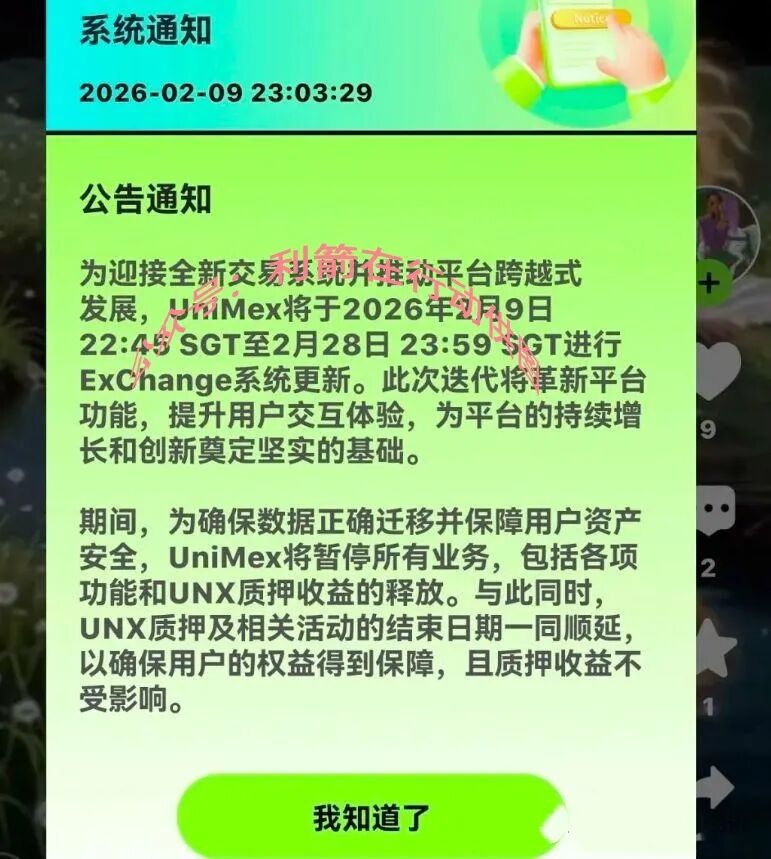Follow the author via the green plus
771x859 pixels.
coord(709,283)
